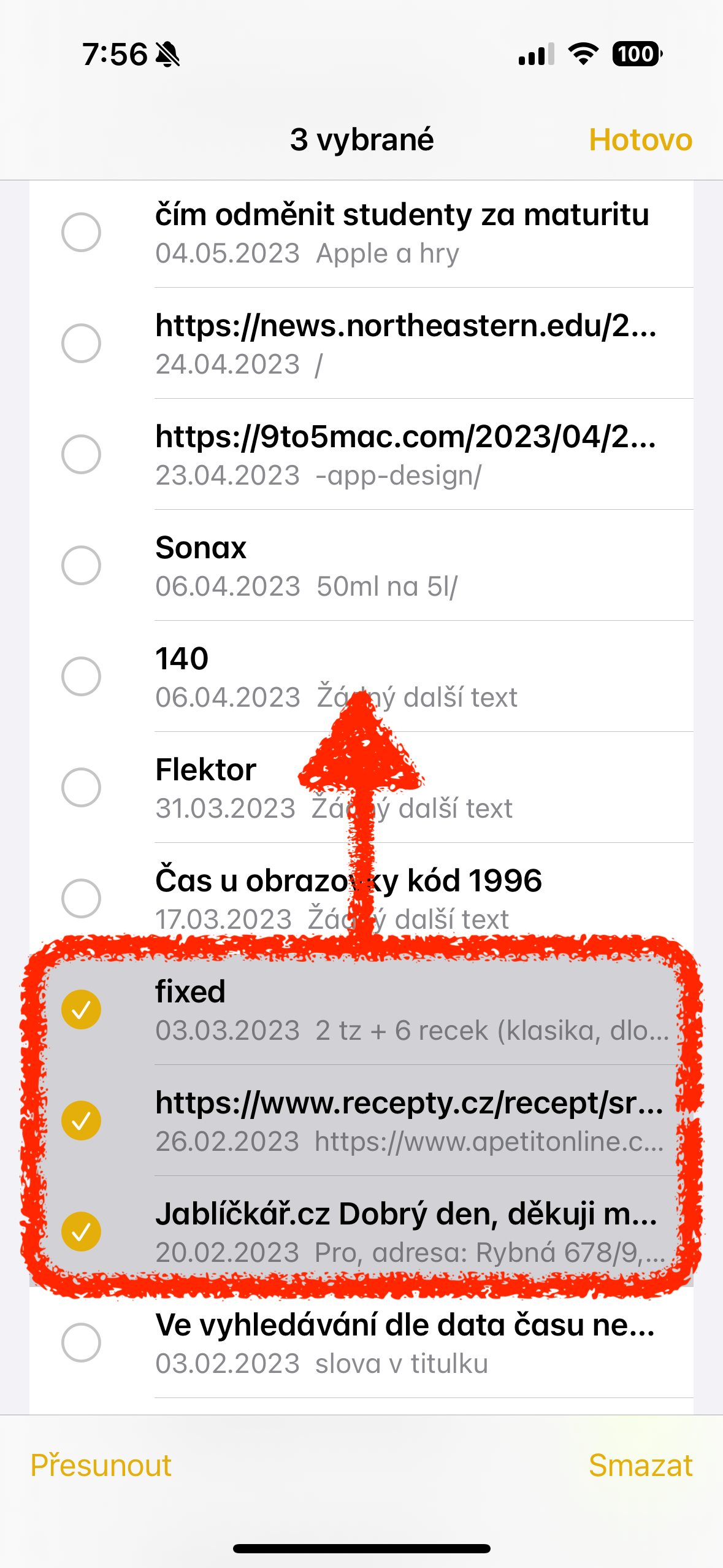Deselect the checked "fixed" note
723x1568 pixels.
coord(82,1010)
